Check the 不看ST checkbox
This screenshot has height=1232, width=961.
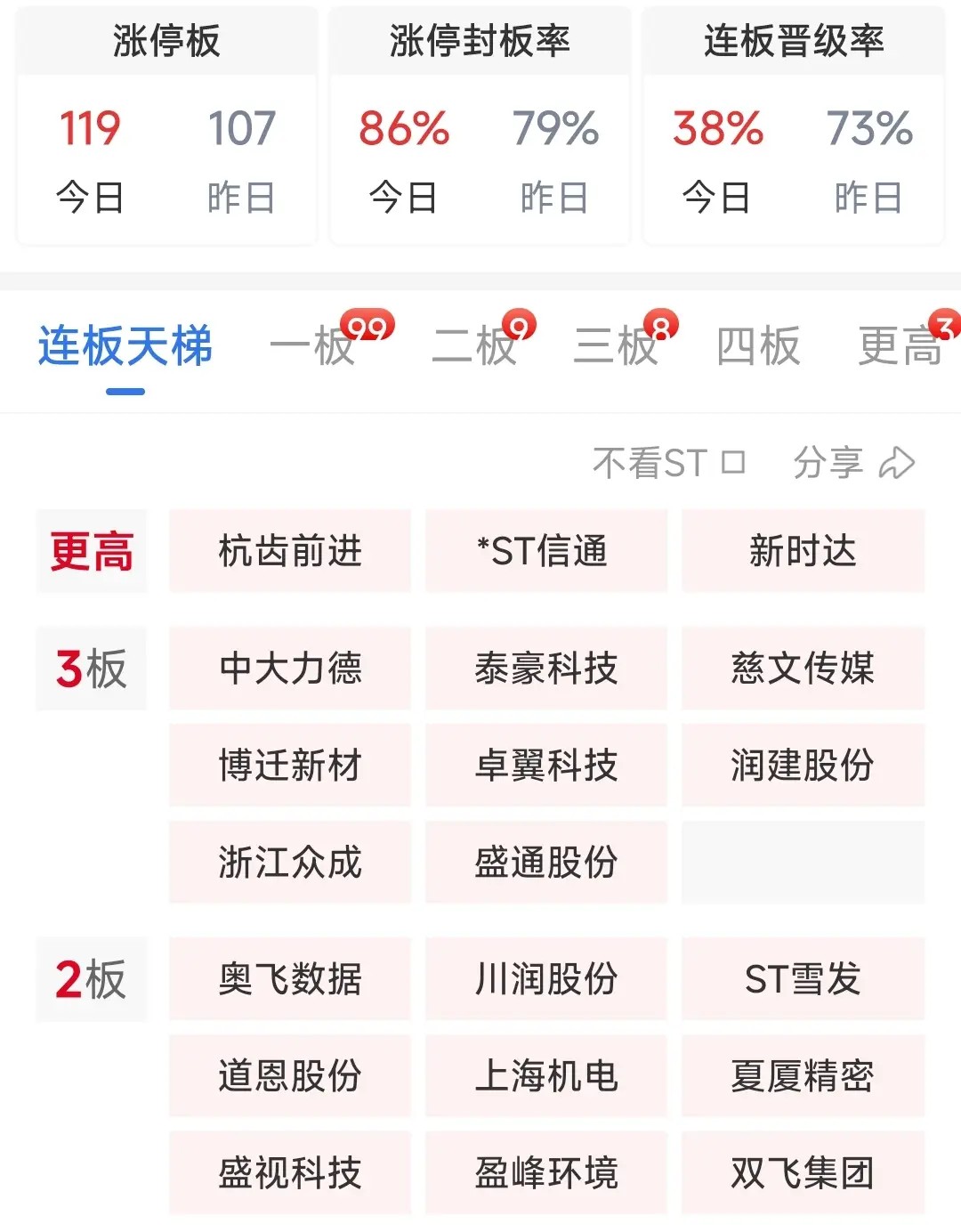[x=733, y=463]
